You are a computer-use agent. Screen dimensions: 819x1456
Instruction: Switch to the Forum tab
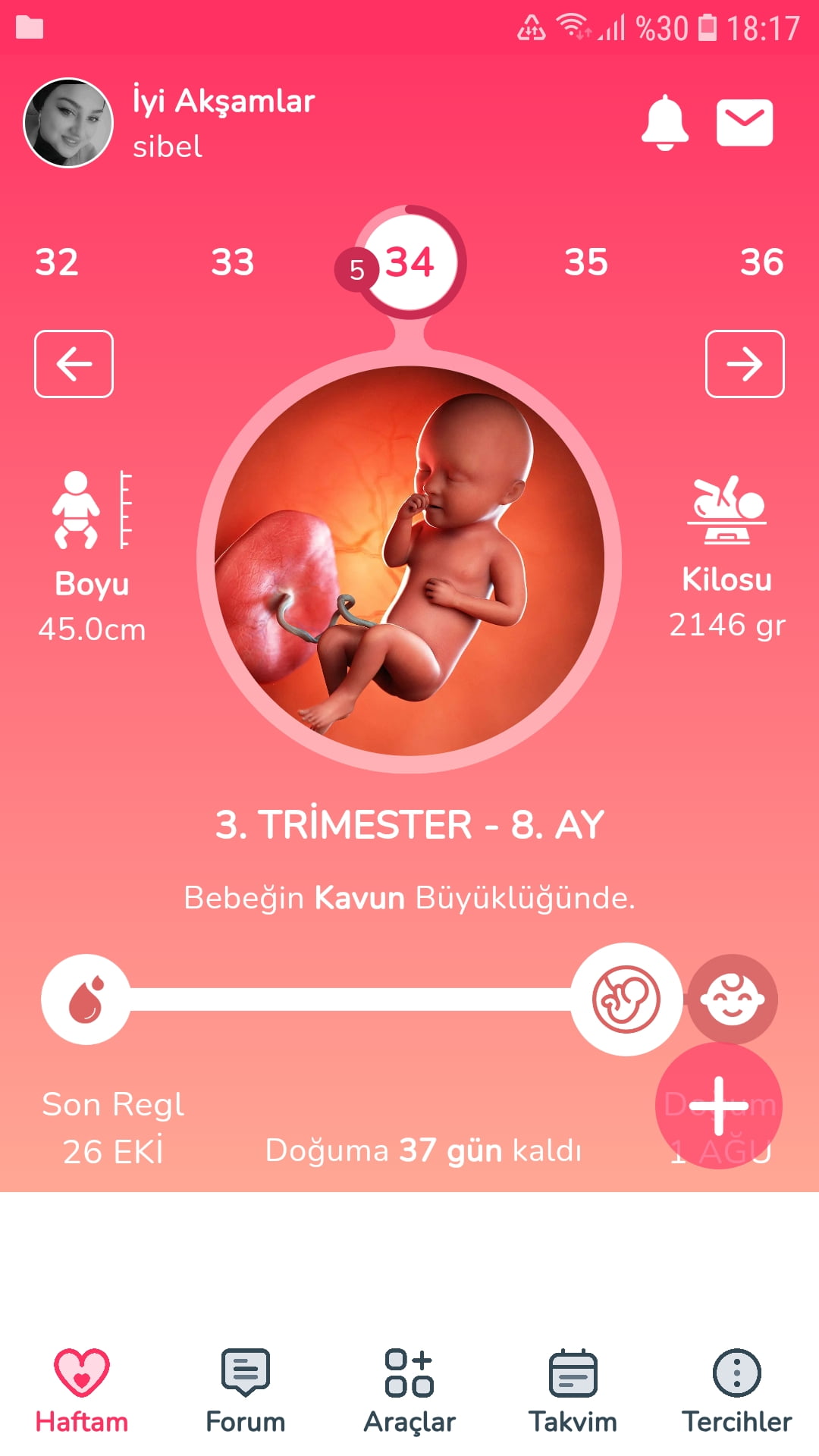click(246, 1392)
